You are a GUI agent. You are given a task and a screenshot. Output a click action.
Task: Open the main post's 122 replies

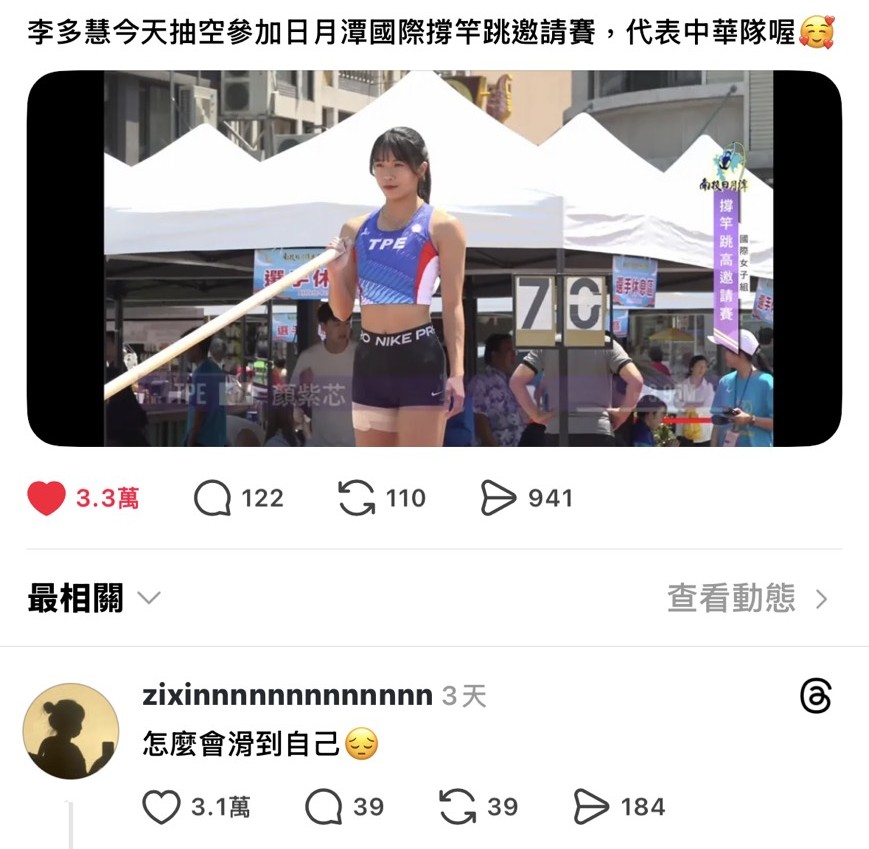pos(213,498)
